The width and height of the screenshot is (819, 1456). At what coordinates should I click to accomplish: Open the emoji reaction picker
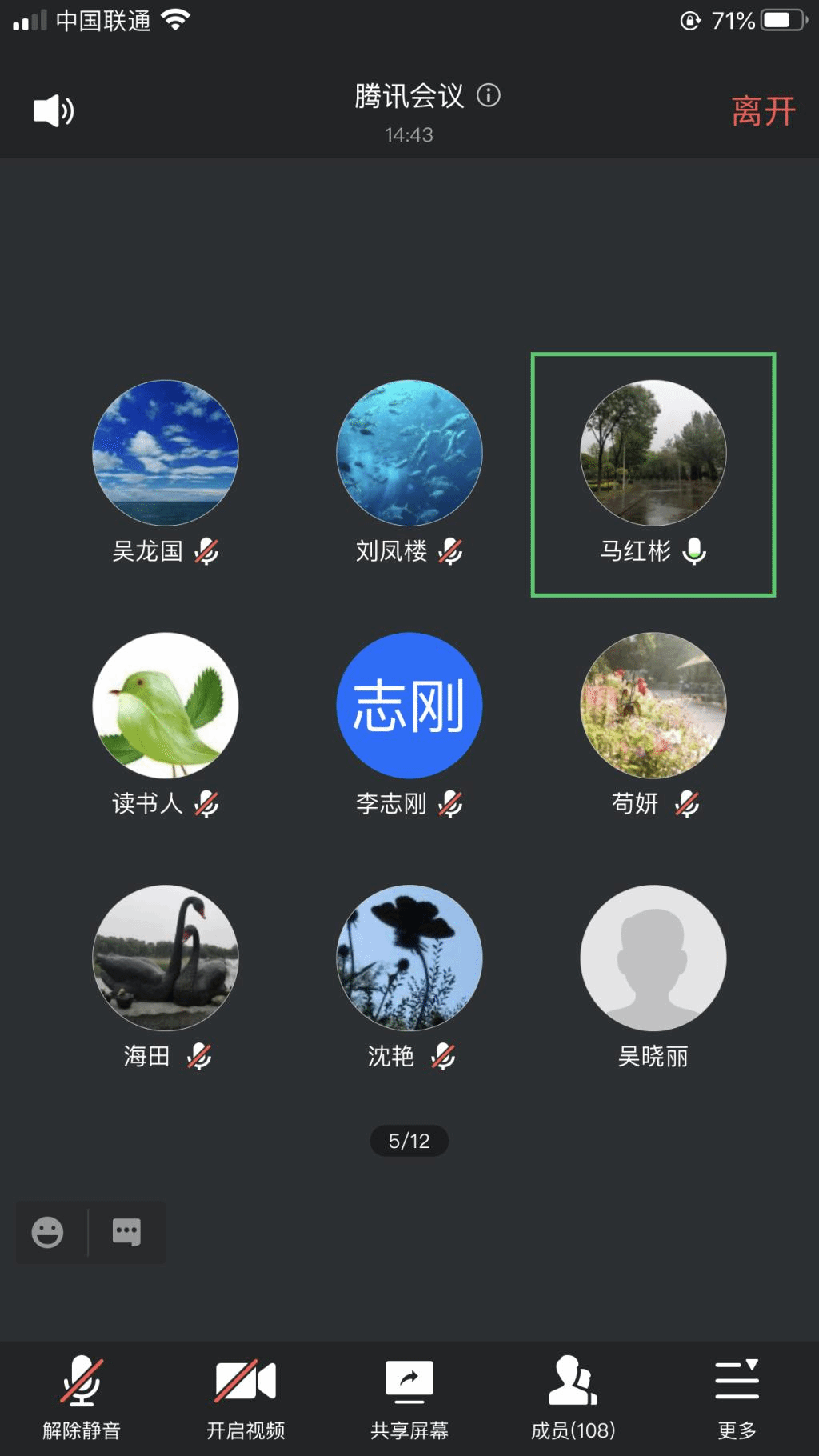(x=48, y=1232)
